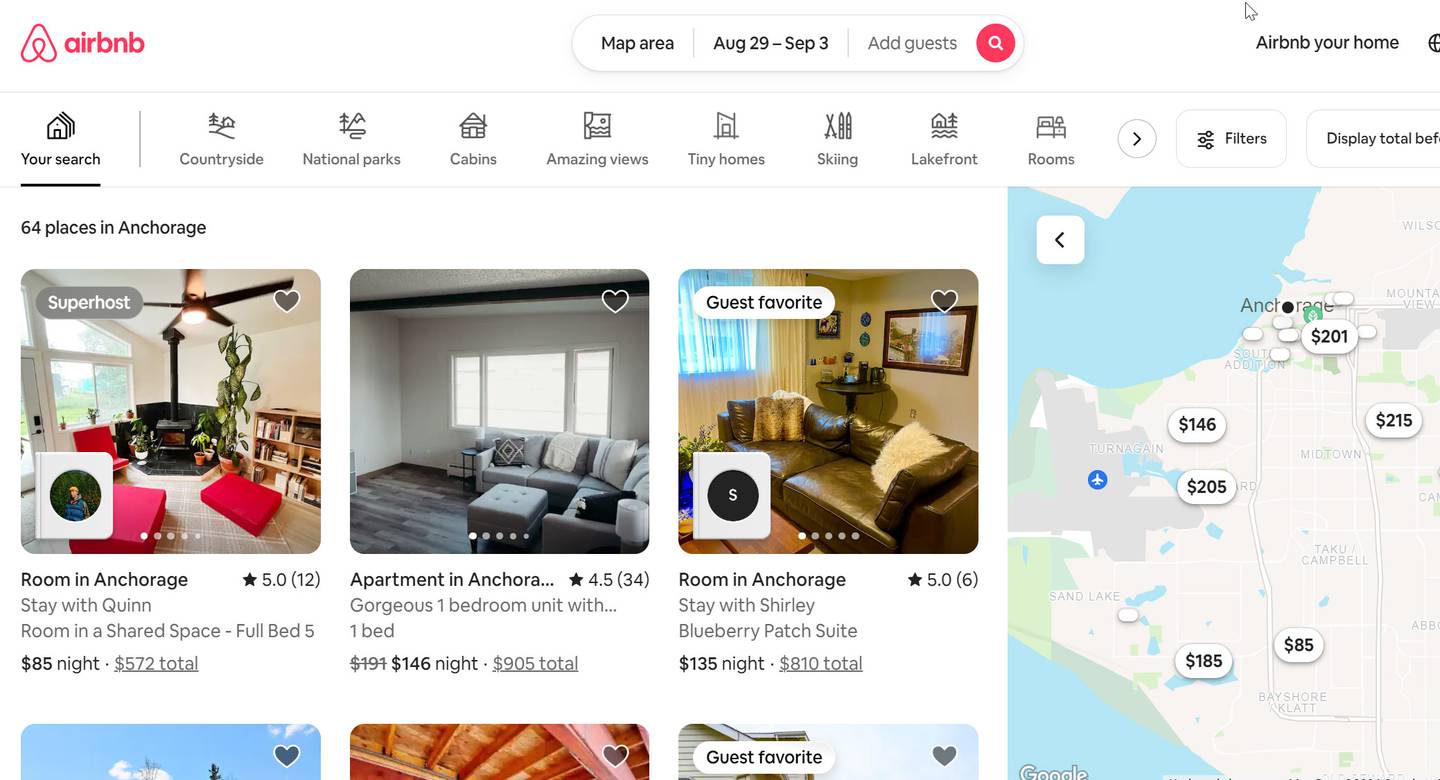Select the Cabins category

473,139
